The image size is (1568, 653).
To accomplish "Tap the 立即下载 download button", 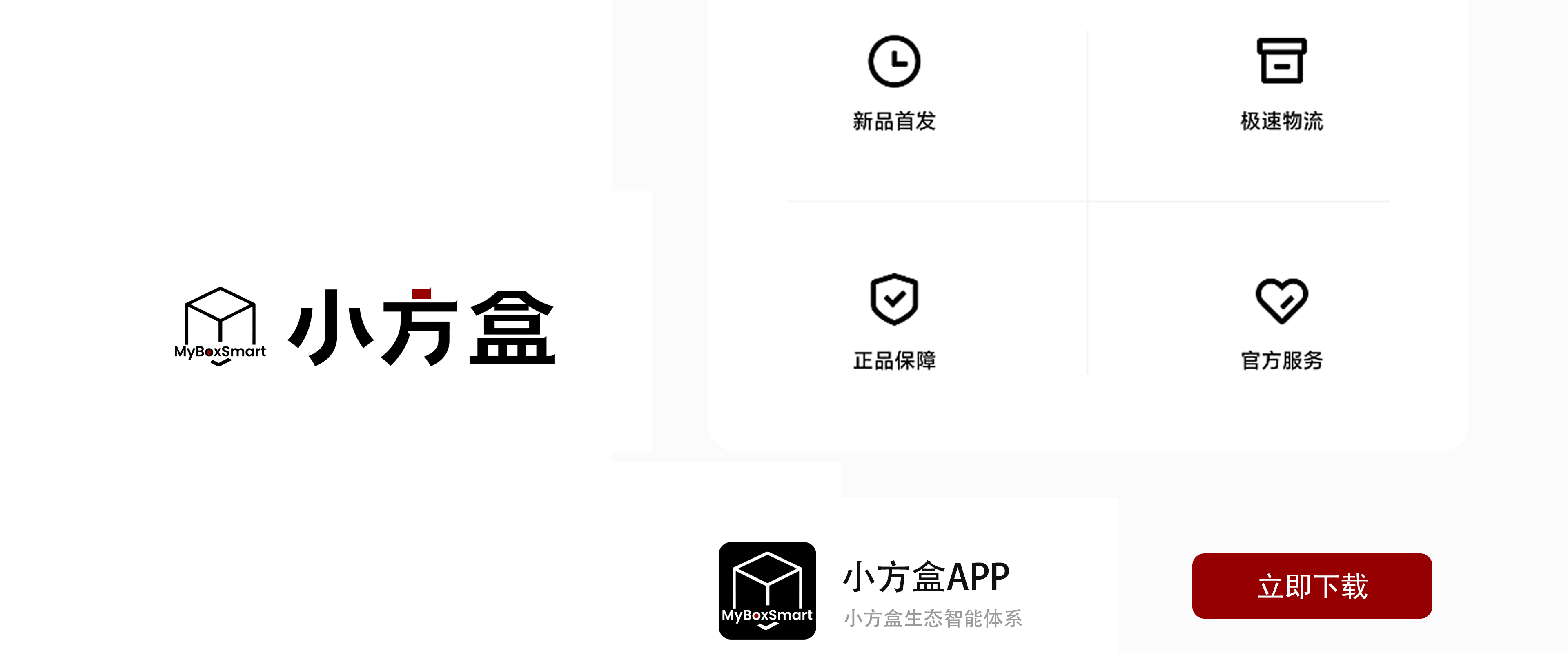I will pos(1312,586).
